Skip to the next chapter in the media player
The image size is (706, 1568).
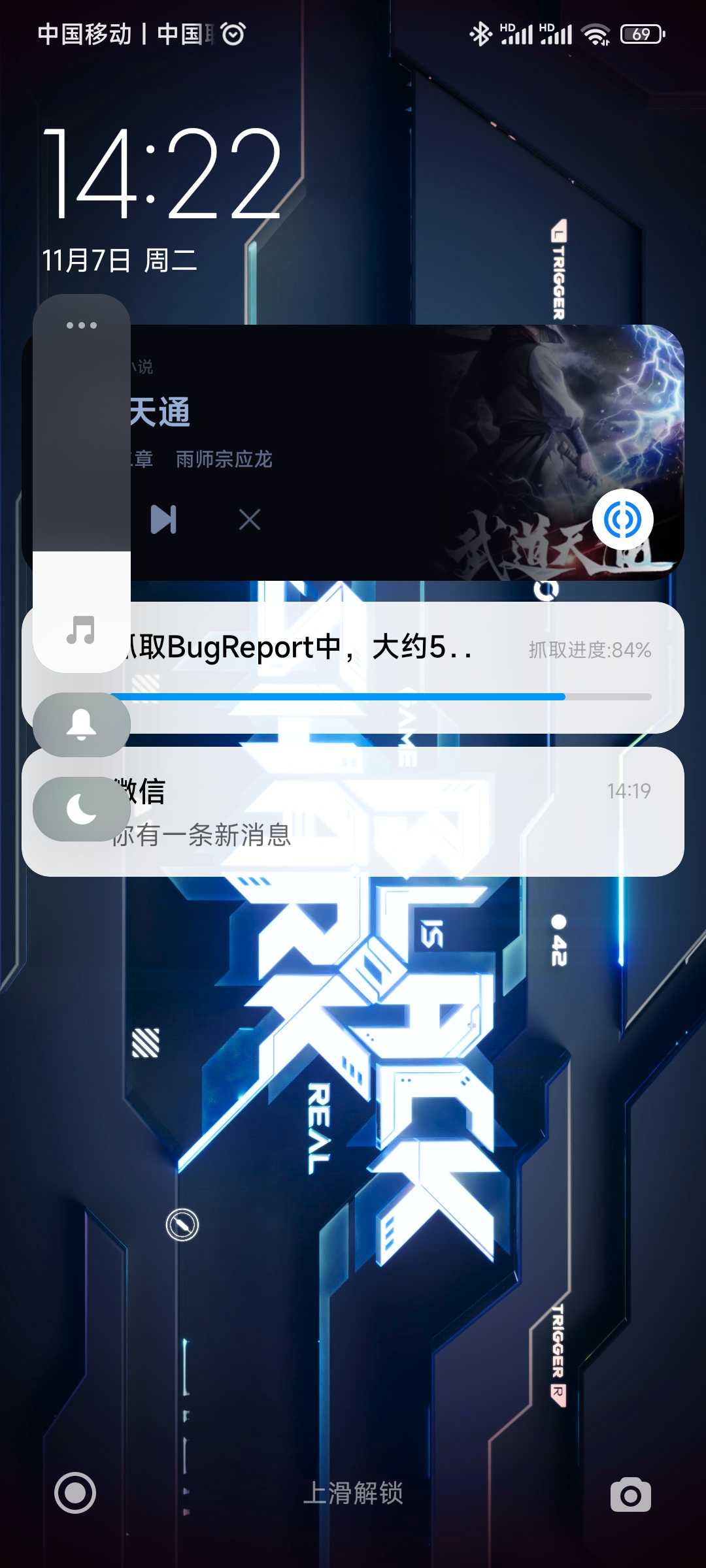tap(163, 519)
